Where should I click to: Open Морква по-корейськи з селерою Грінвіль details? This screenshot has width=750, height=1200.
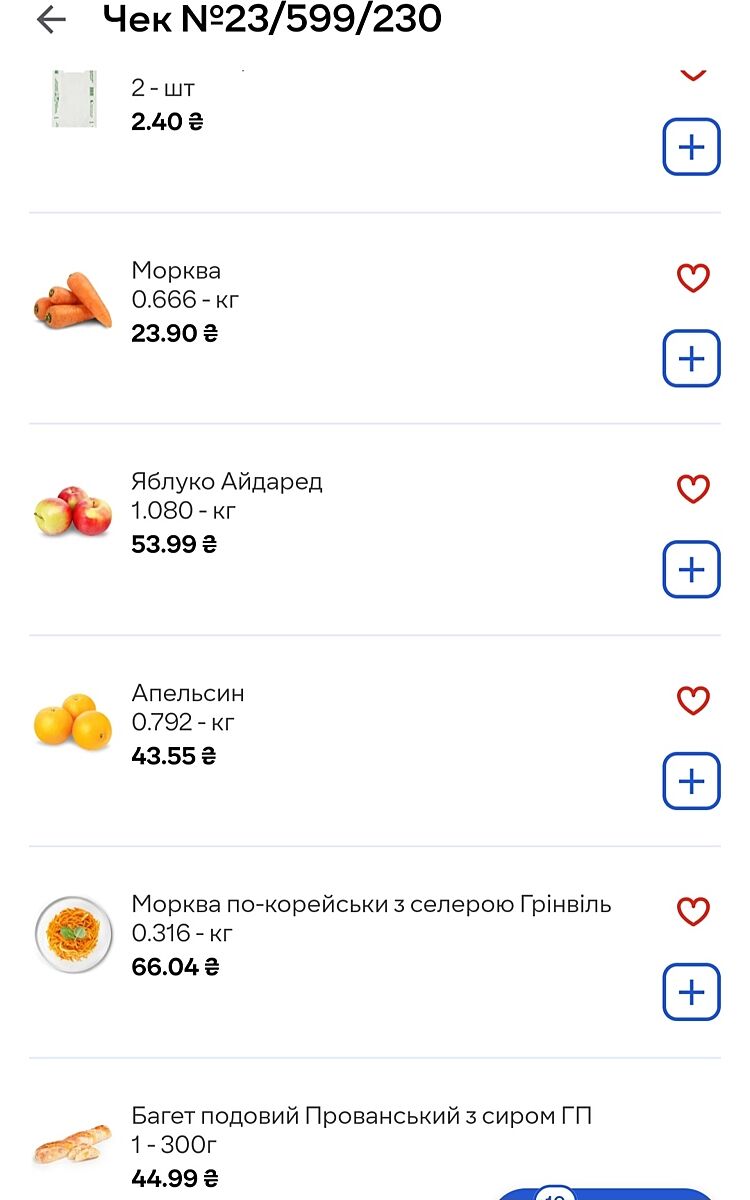(371, 905)
